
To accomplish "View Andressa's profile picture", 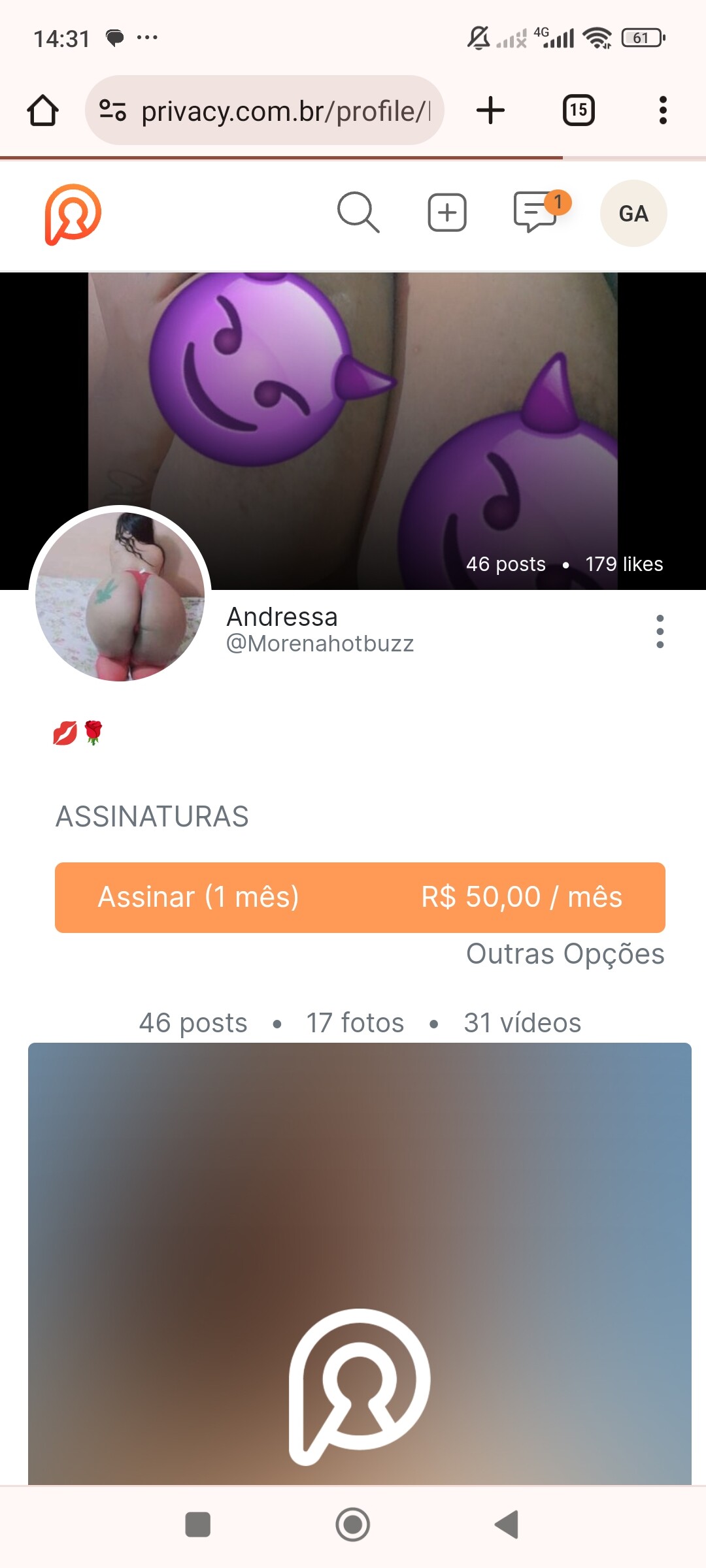I will pyautogui.click(x=120, y=596).
